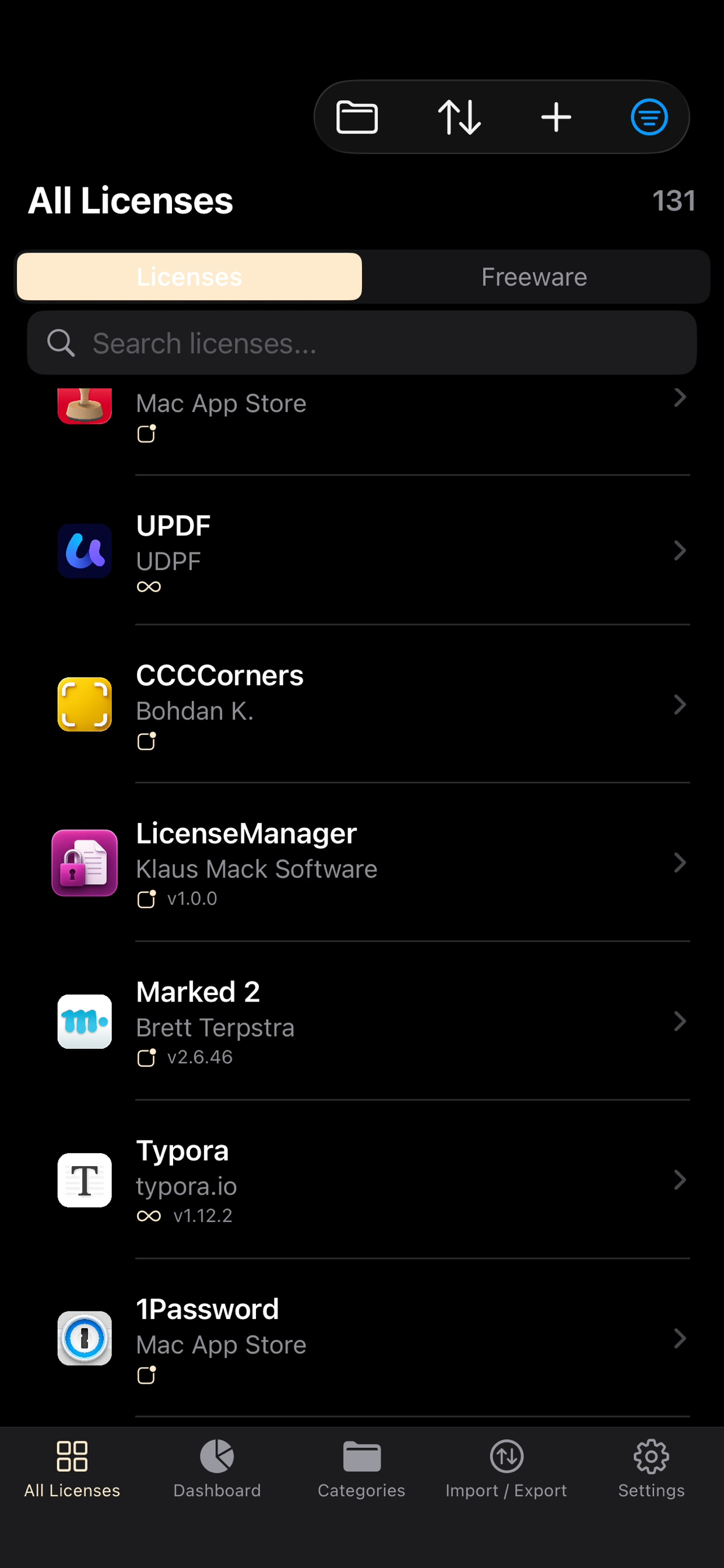Open the folder icon in the toolbar
724x1568 pixels.
(357, 117)
